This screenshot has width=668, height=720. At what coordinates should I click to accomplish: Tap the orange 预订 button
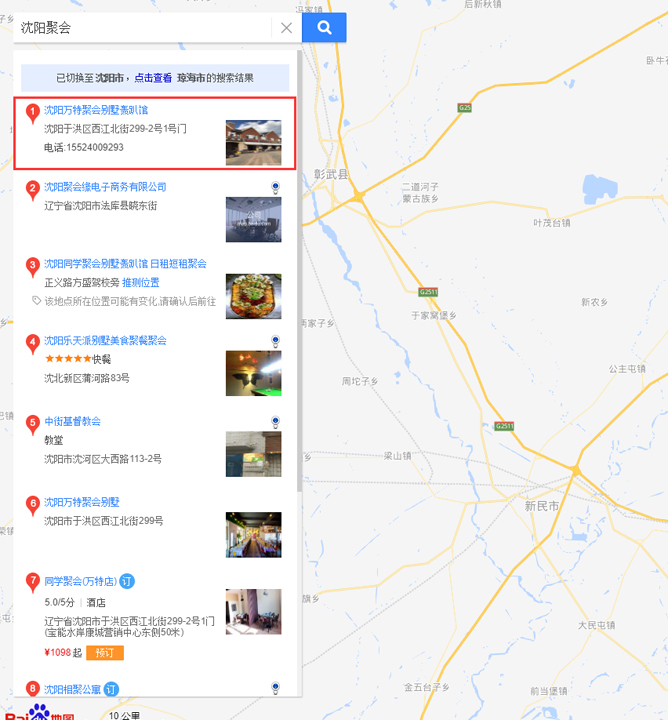point(105,653)
